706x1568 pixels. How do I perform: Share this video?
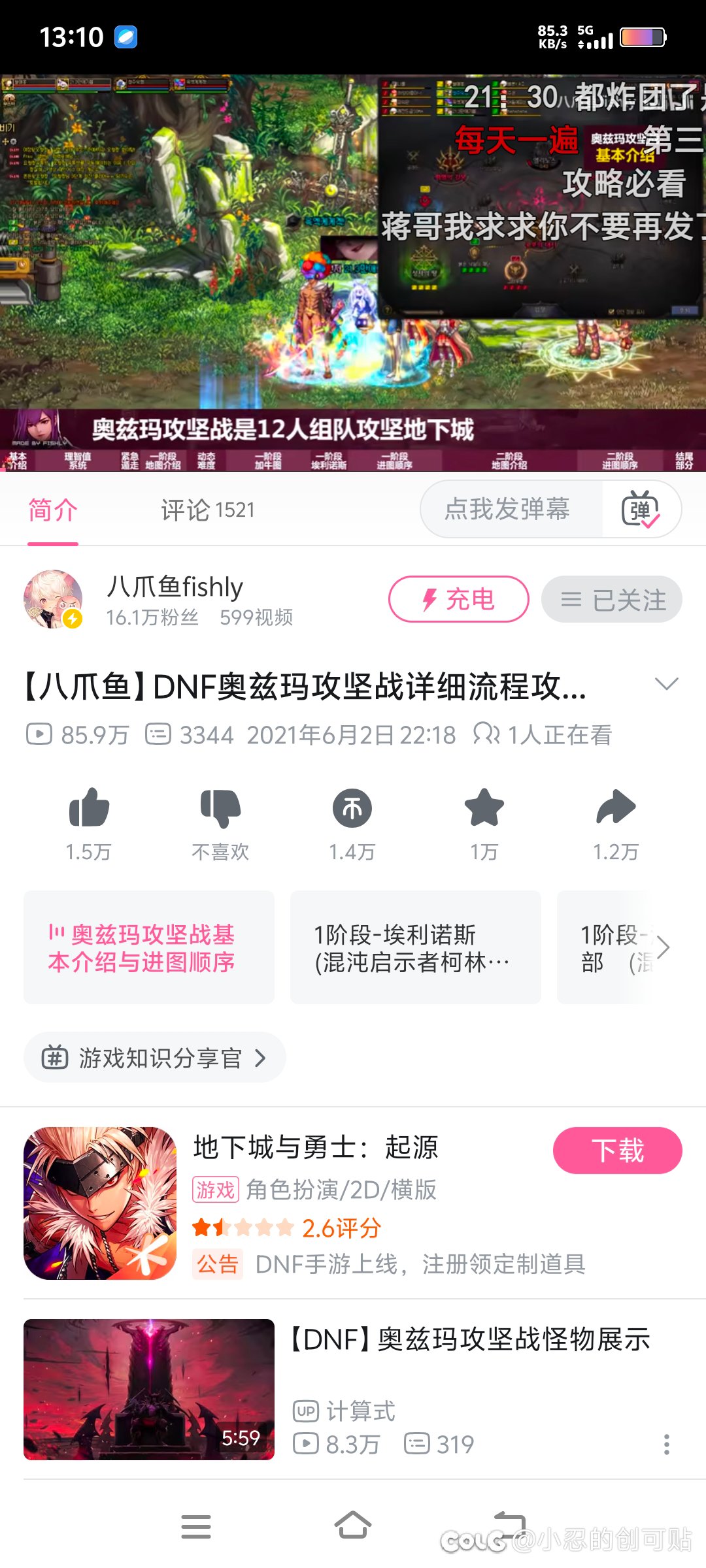tap(616, 809)
